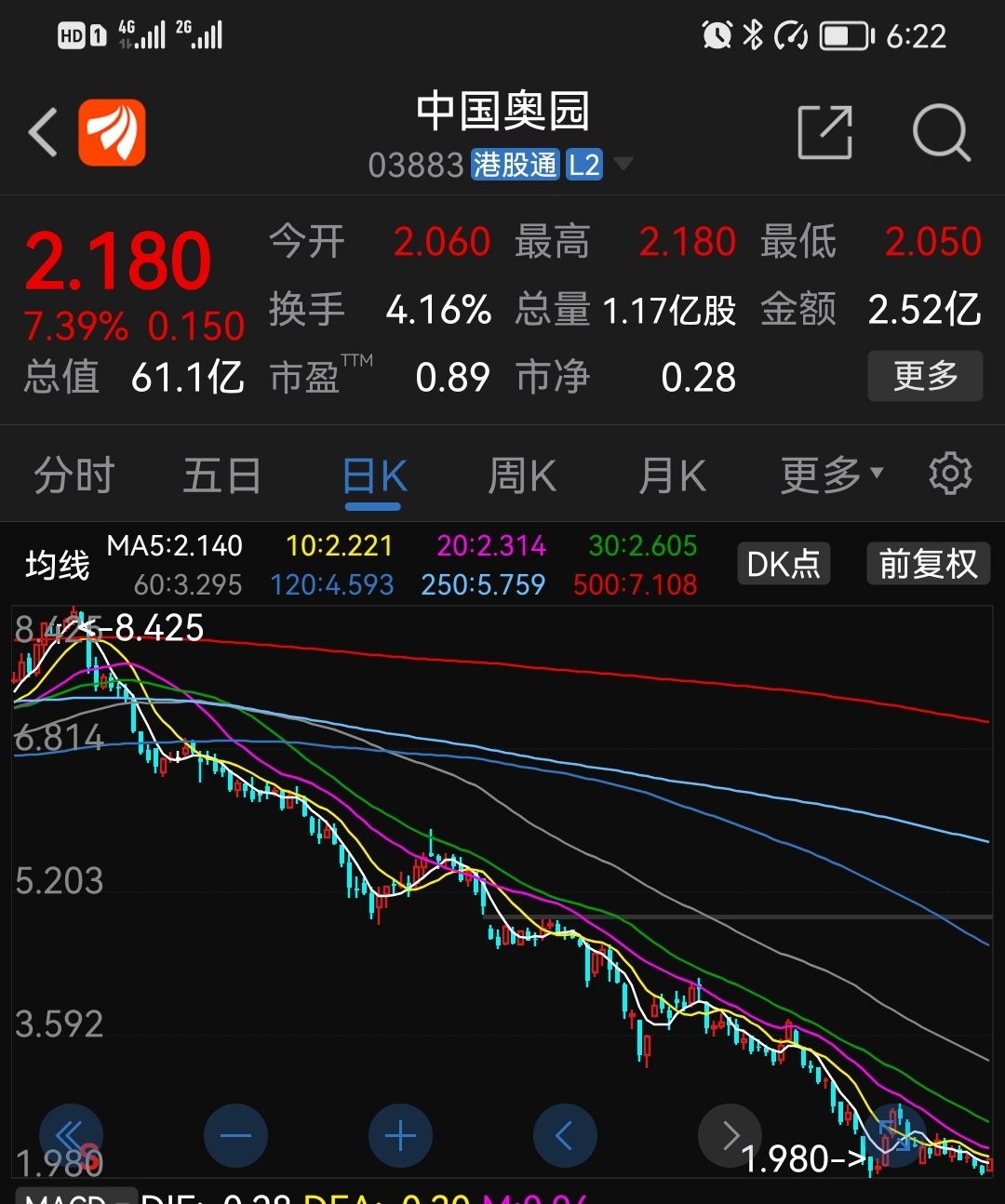This screenshot has width=1005, height=1204.
Task: Select the 日K chart tab
Action: point(374,476)
